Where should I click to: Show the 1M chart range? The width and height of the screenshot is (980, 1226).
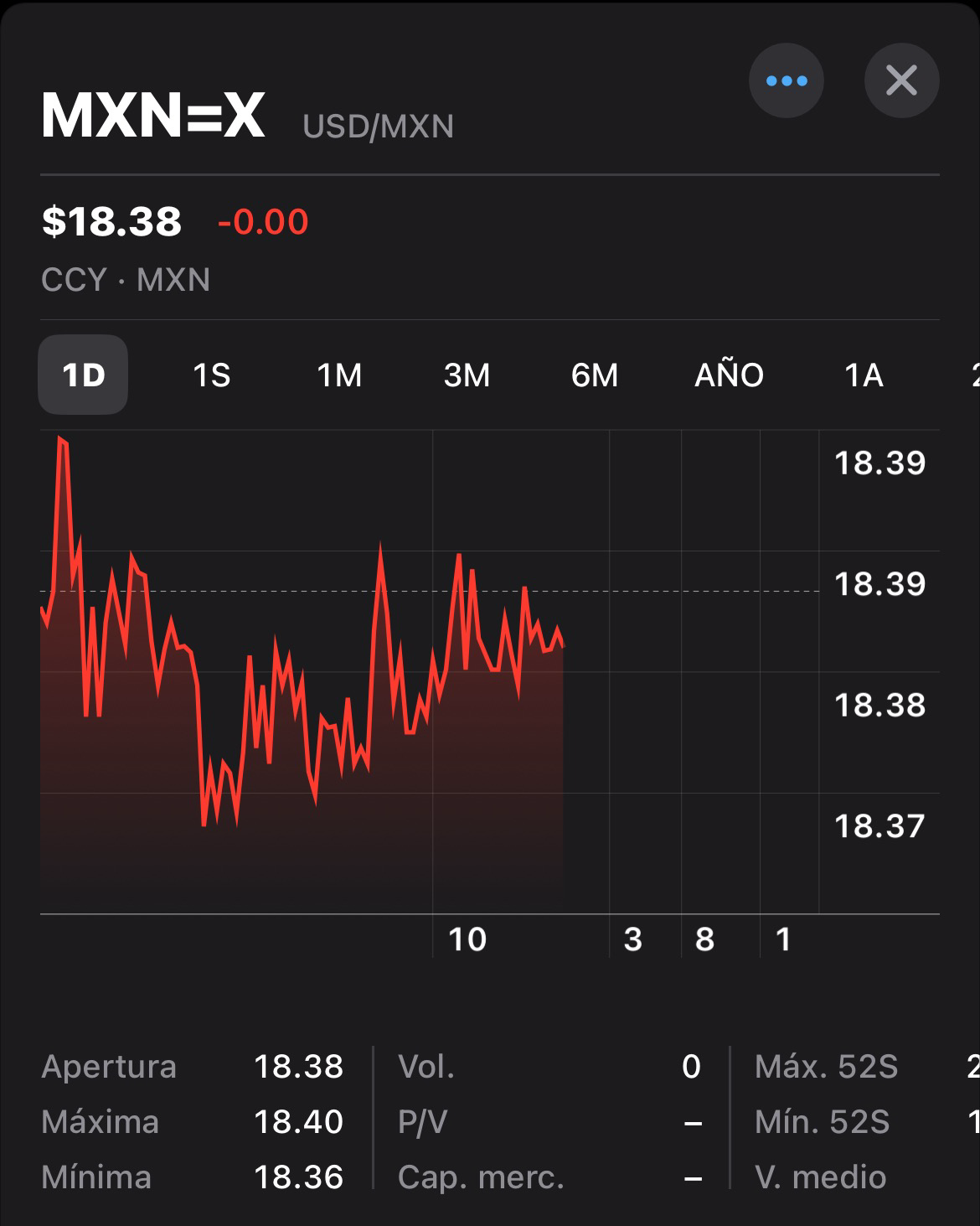[339, 375]
